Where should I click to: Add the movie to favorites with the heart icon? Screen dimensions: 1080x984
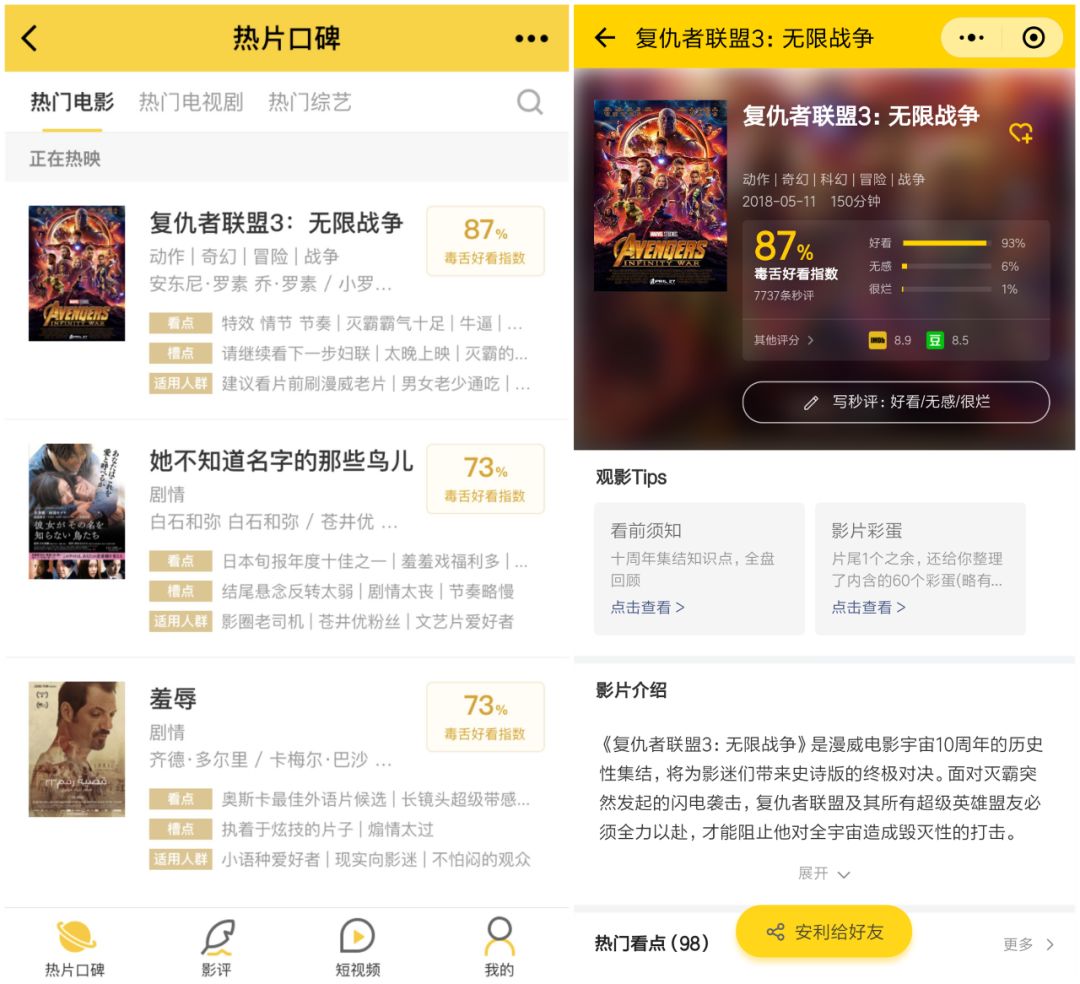[x=1020, y=132]
